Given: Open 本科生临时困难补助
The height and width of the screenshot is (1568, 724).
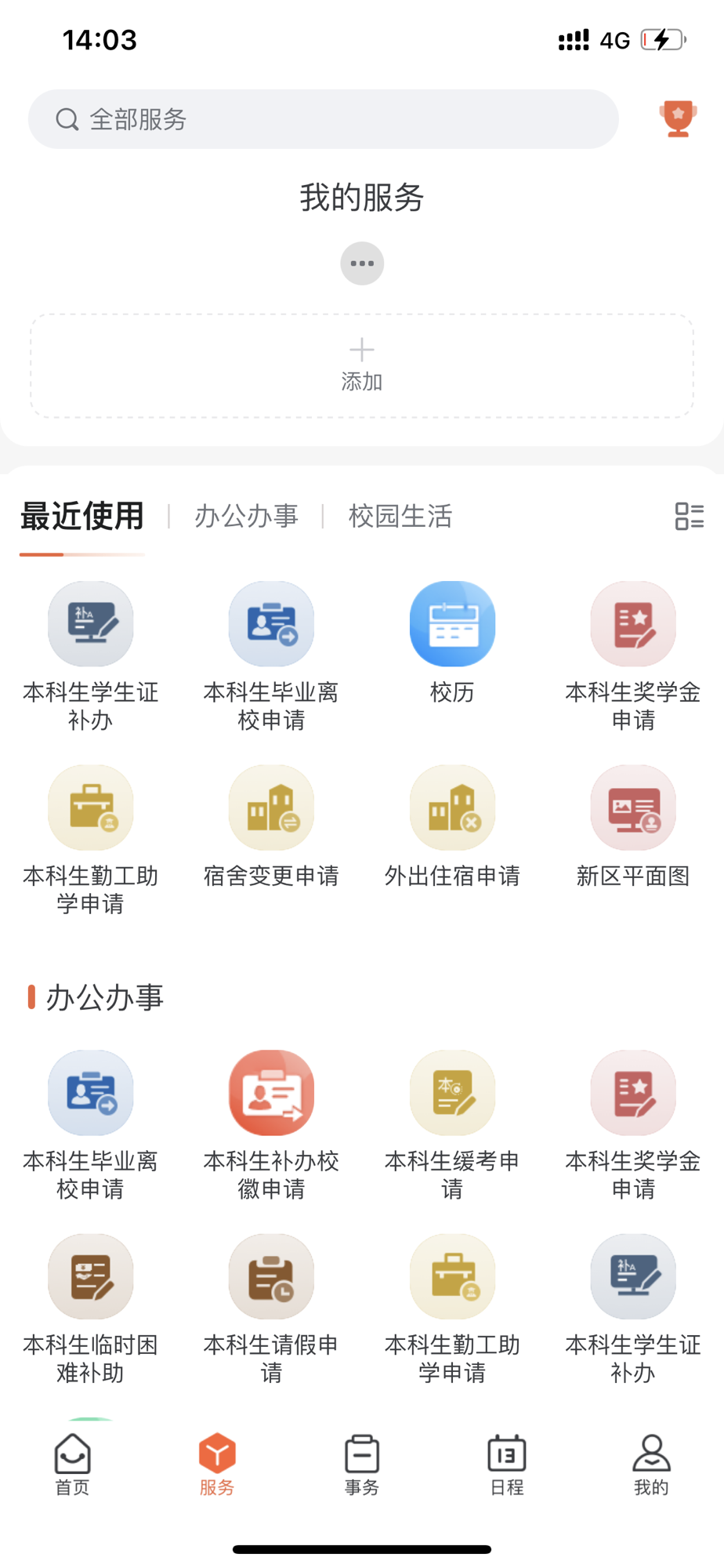Looking at the screenshot, I should pos(90,1310).
